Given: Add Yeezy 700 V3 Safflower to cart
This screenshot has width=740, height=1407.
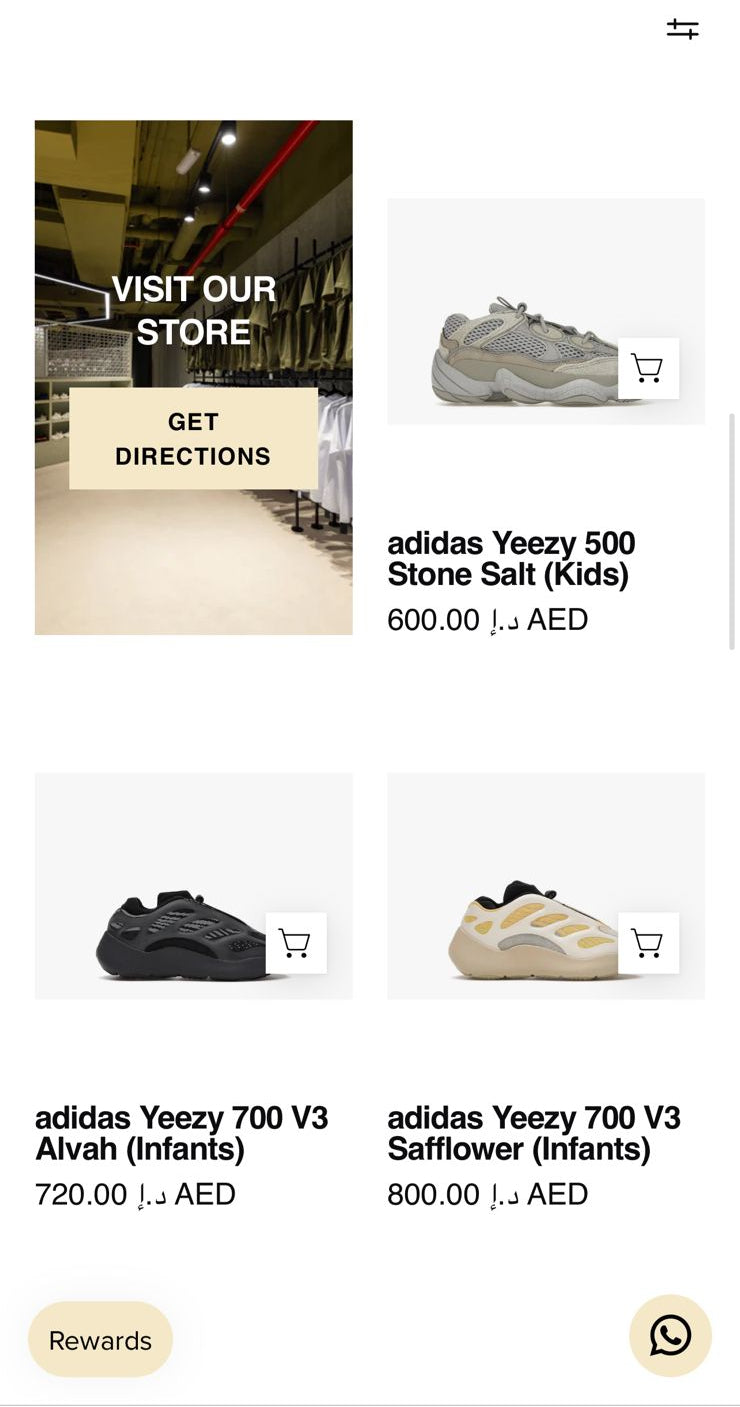Looking at the screenshot, I should pyautogui.click(x=648, y=943).
